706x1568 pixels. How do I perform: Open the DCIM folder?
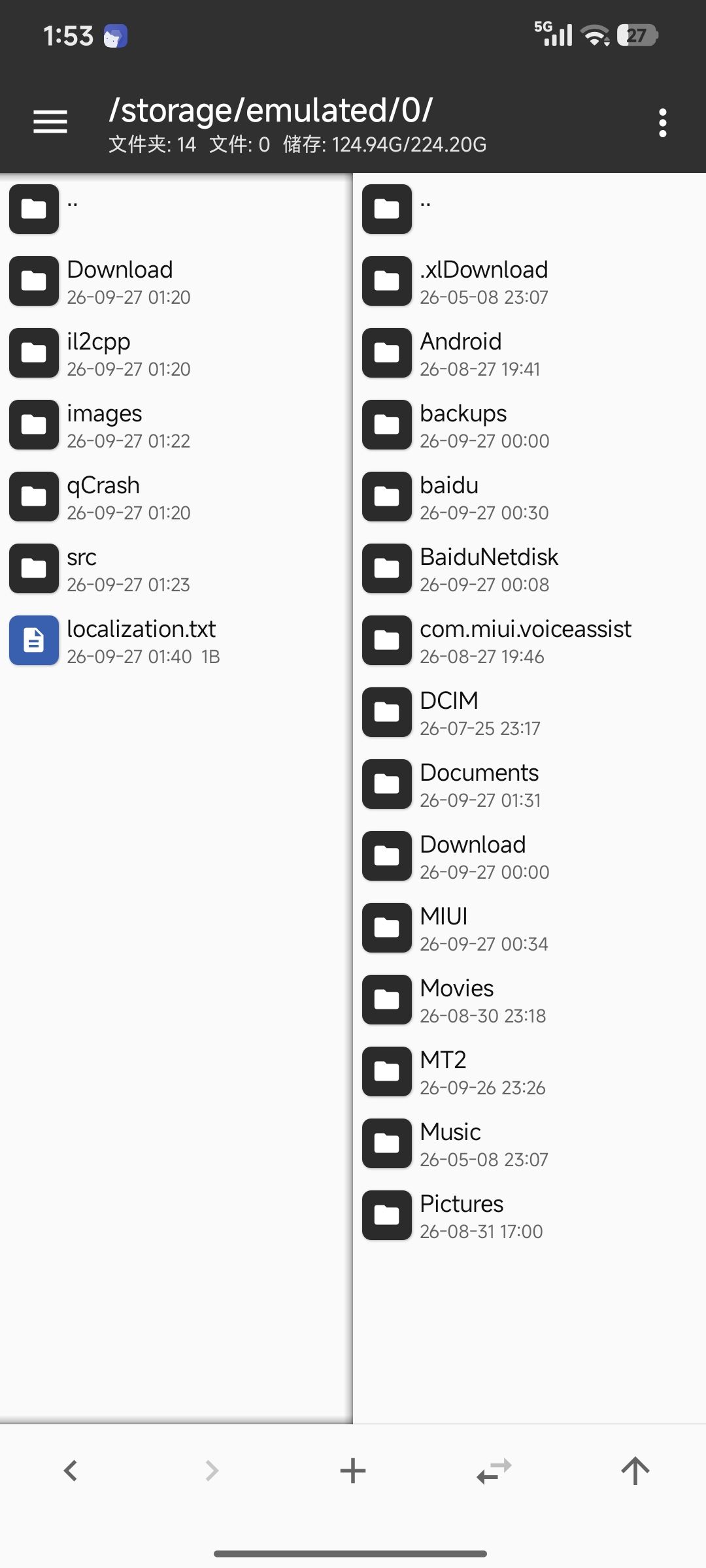[529, 712]
